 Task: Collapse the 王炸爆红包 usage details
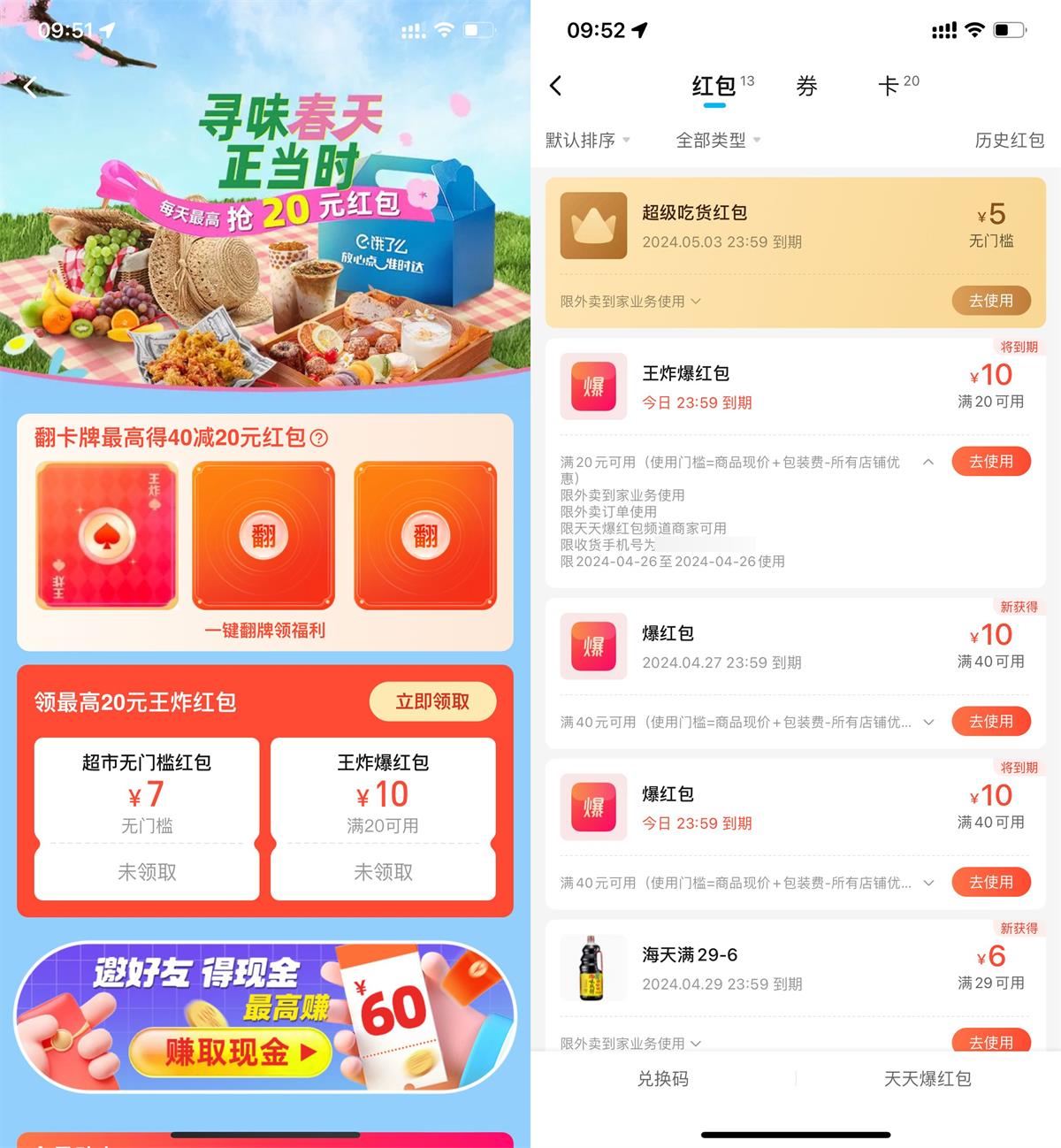(x=927, y=462)
